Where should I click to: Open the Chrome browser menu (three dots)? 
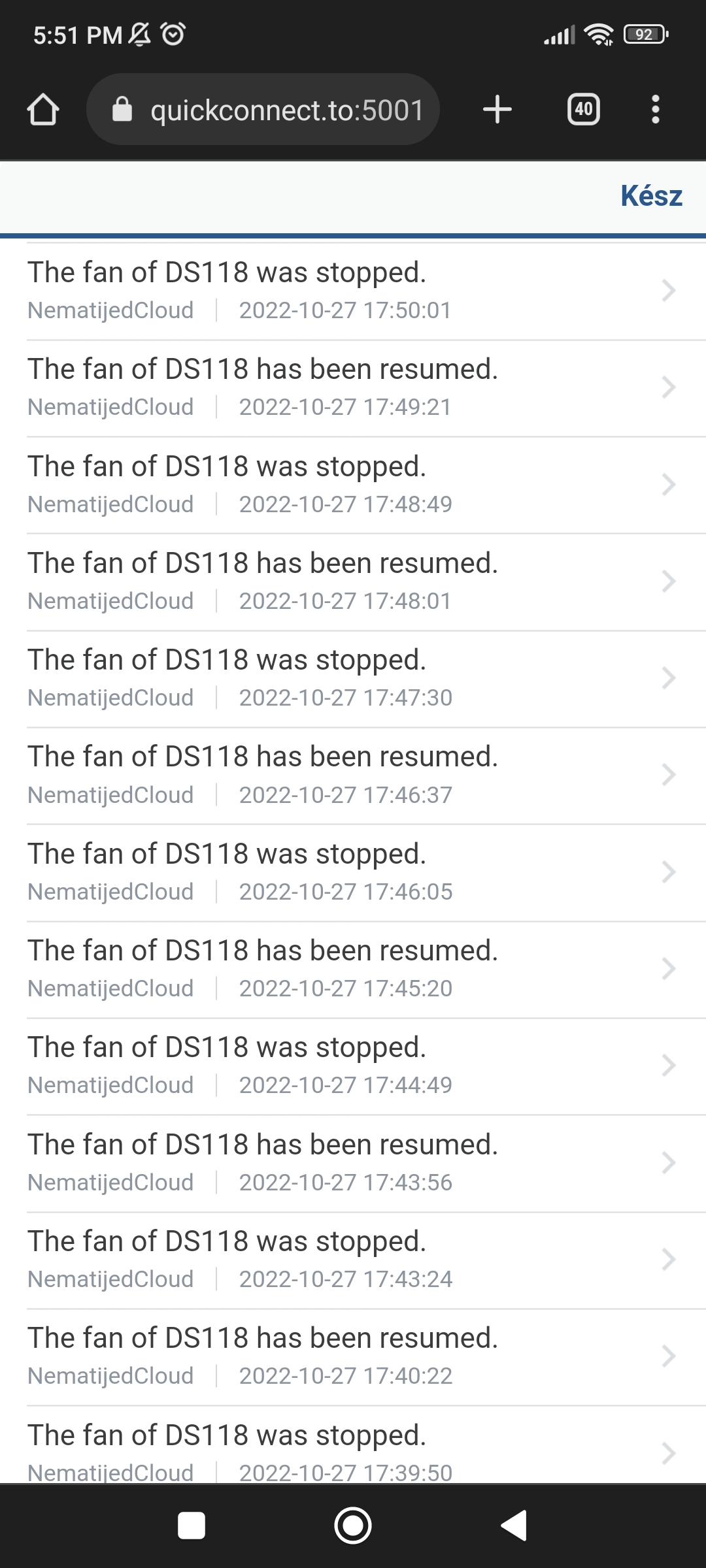pyautogui.click(x=656, y=109)
